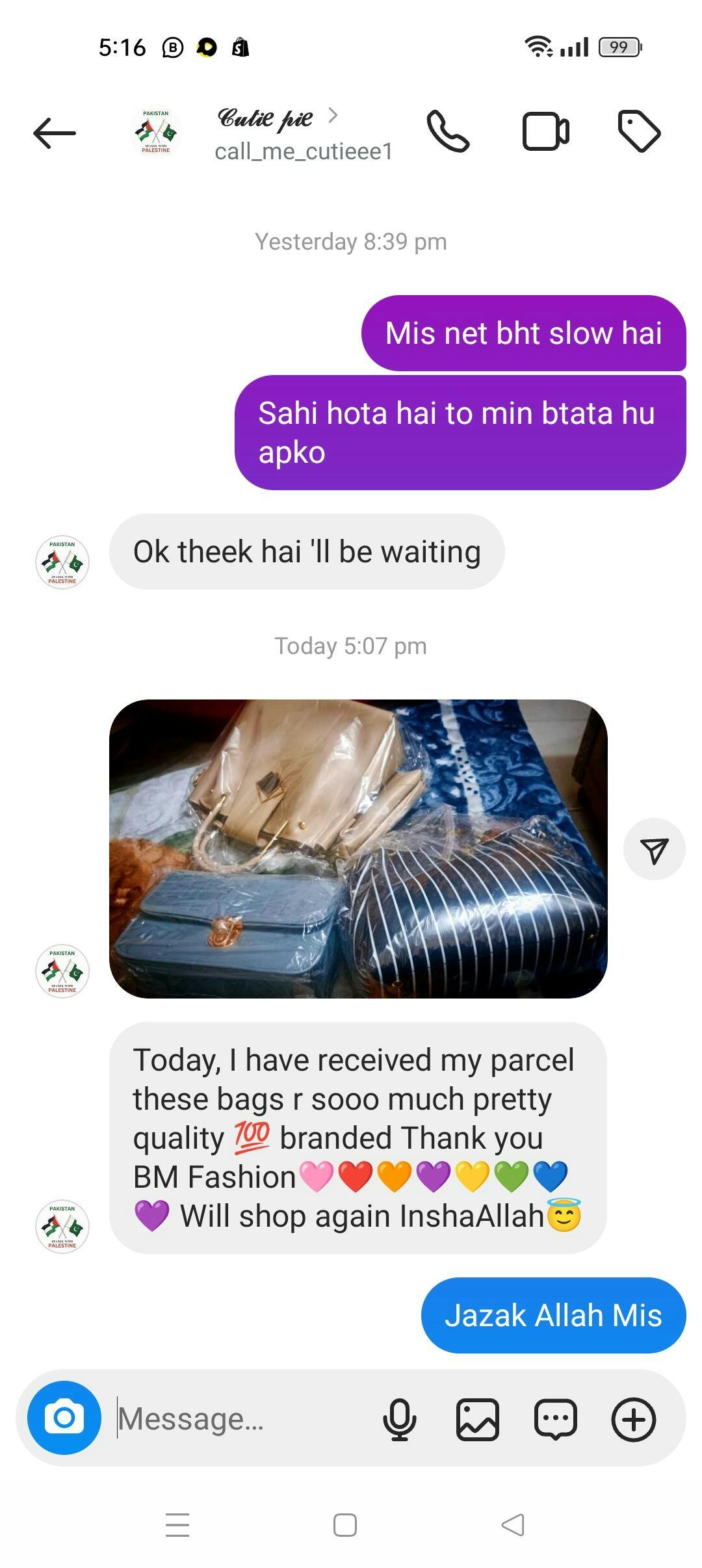This screenshot has height=1568, width=702.
Task: Share the bags photo via the send icon
Action: coord(654,850)
